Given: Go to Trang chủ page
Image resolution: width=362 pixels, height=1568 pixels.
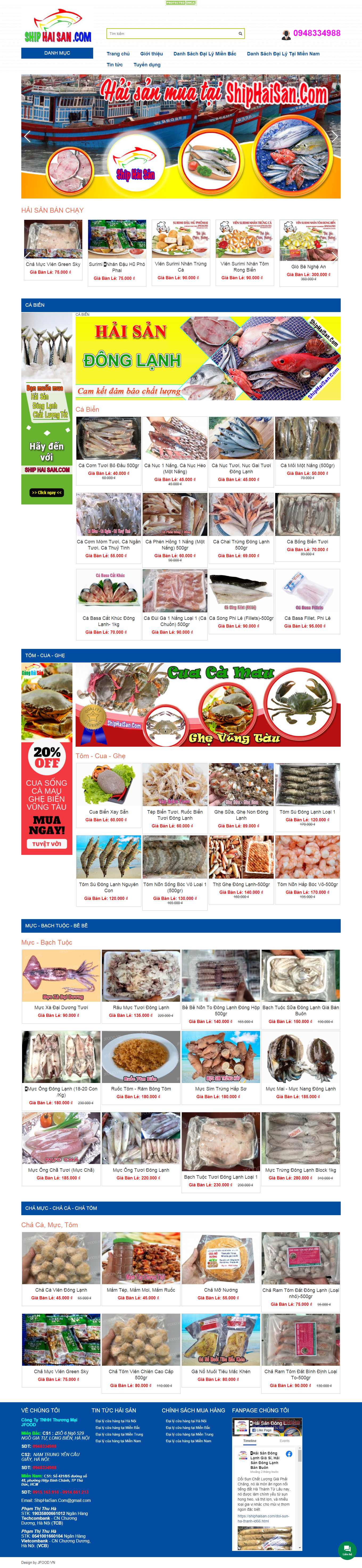Looking at the screenshot, I should (x=118, y=54).
